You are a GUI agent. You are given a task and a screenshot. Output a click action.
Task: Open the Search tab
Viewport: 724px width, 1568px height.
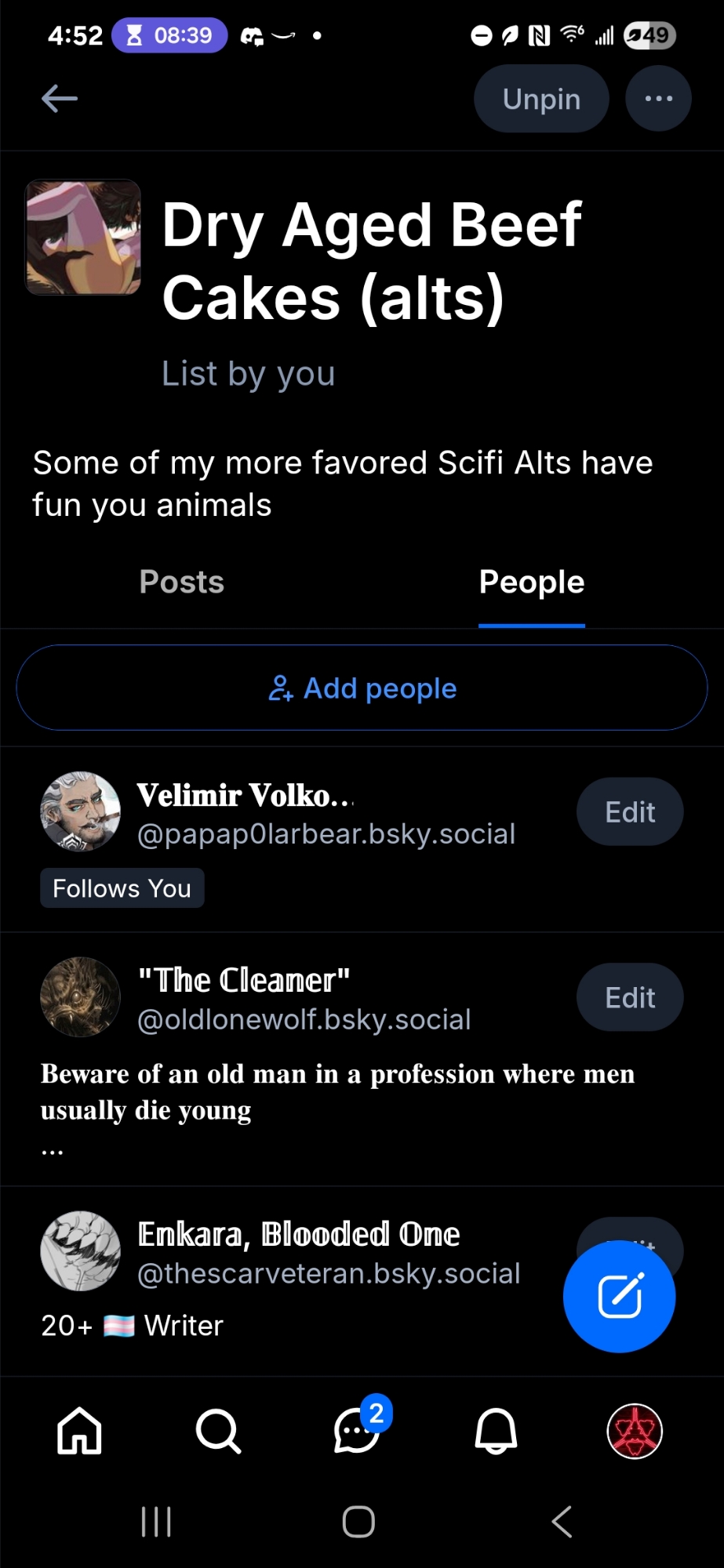[218, 1432]
